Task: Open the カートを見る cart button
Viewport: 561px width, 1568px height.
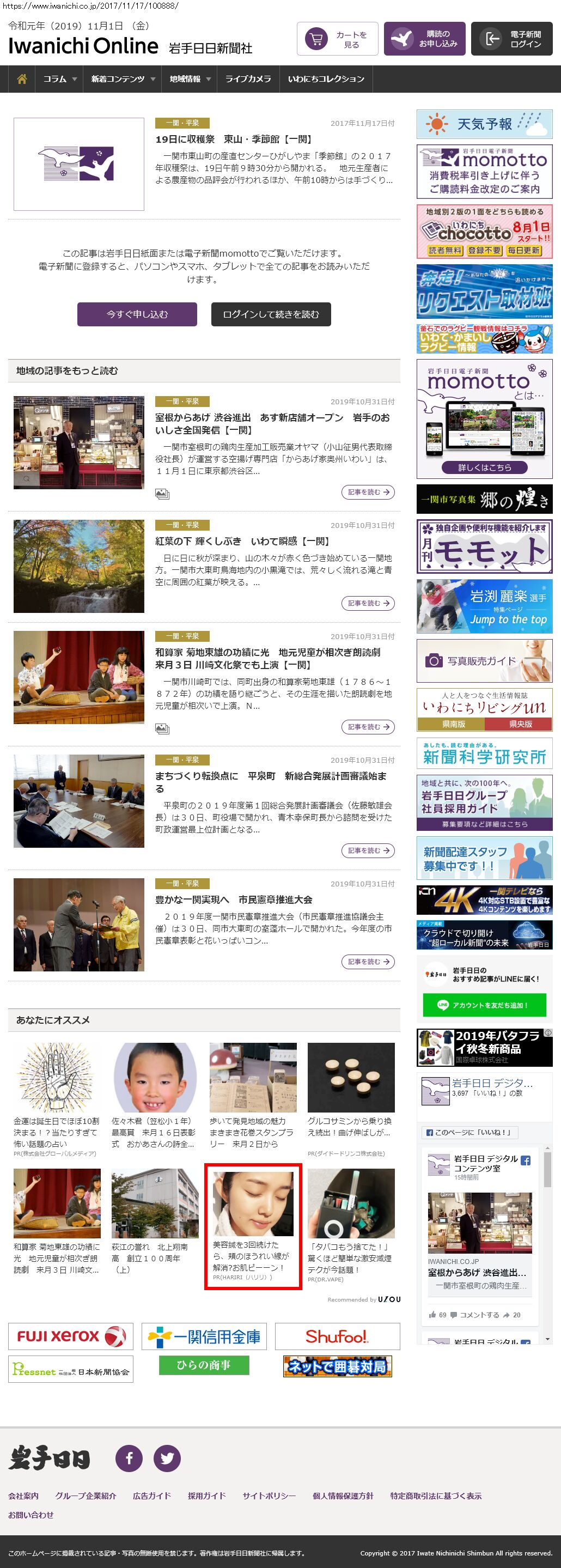Action: pyautogui.click(x=337, y=39)
